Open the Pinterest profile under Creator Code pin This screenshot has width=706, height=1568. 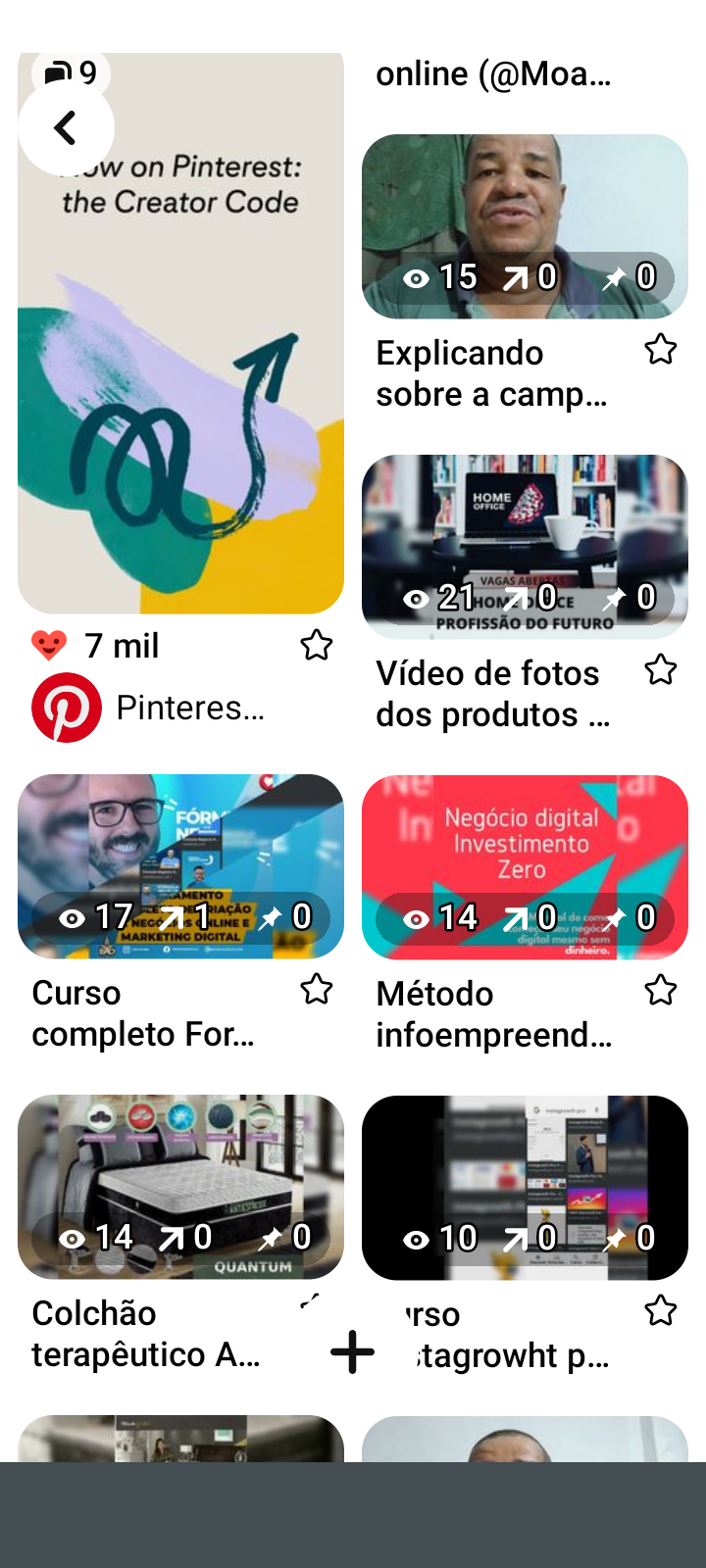click(67, 708)
